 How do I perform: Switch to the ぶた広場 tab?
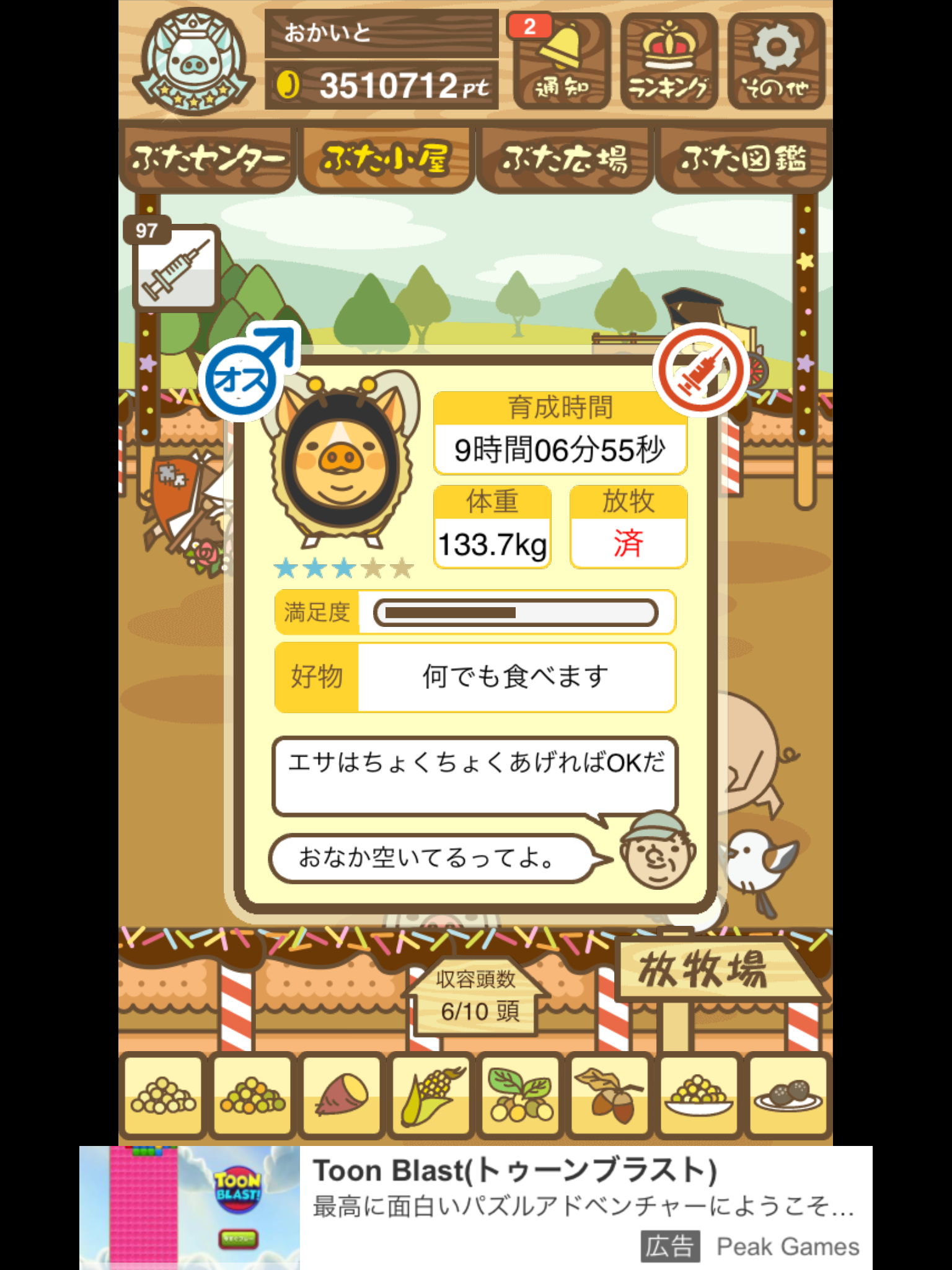click(x=565, y=159)
